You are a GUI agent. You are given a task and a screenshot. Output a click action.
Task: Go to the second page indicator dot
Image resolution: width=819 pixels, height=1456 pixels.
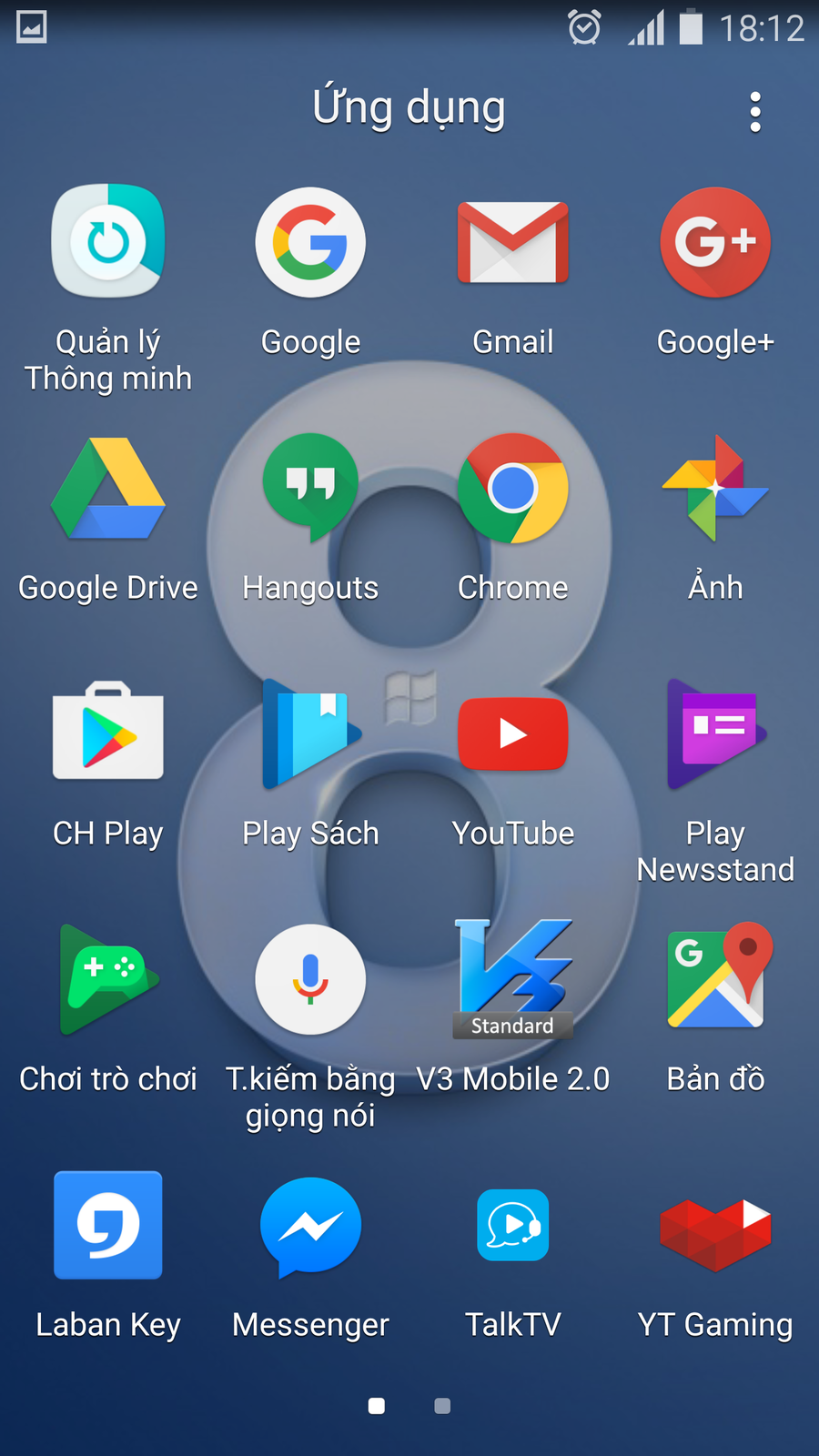pos(442,1406)
